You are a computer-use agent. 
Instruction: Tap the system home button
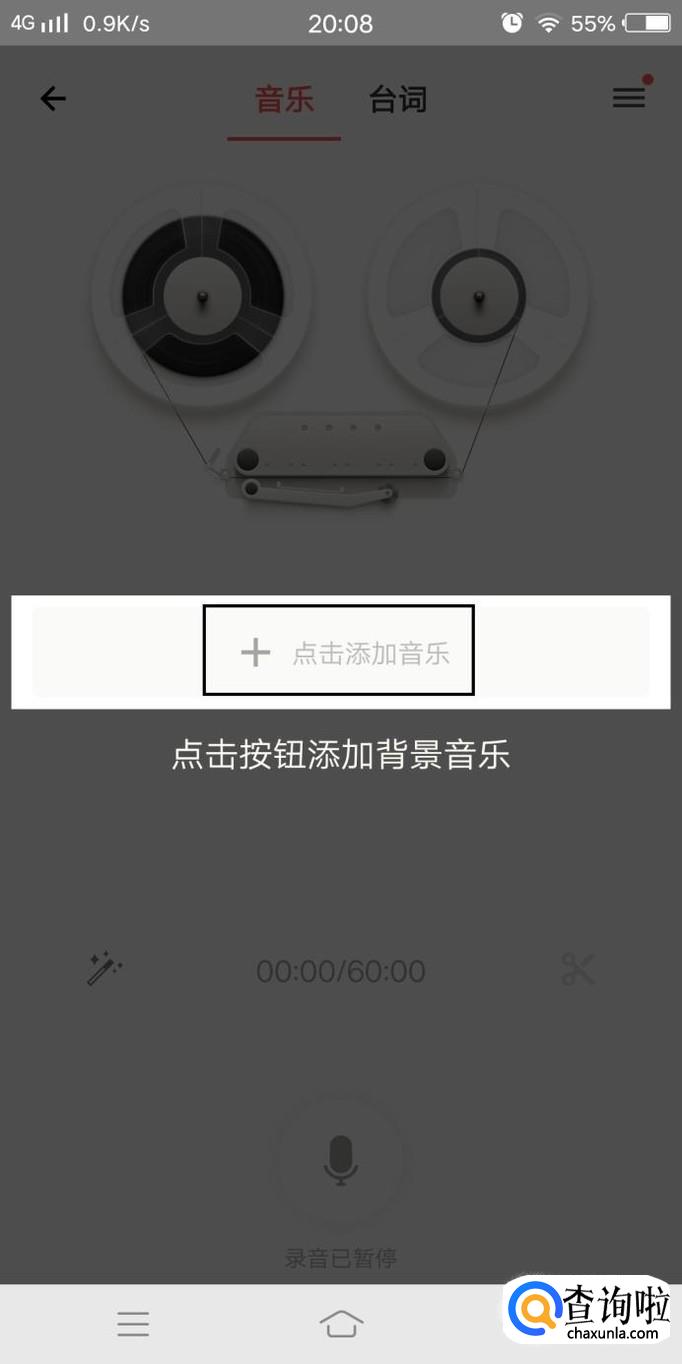[x=341, y=1324]
